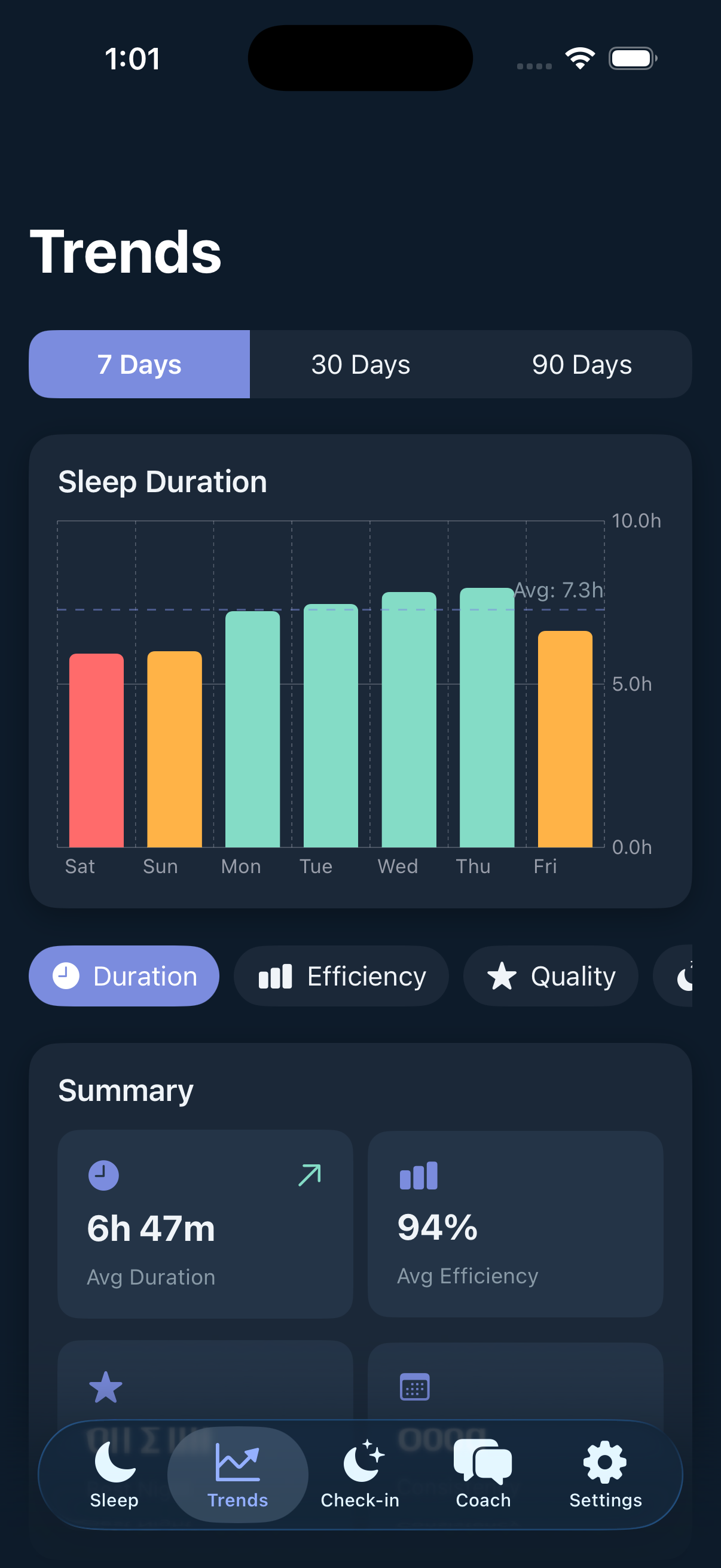
Task: Tap the green upward trend arrow icon
Action: 309,1175
